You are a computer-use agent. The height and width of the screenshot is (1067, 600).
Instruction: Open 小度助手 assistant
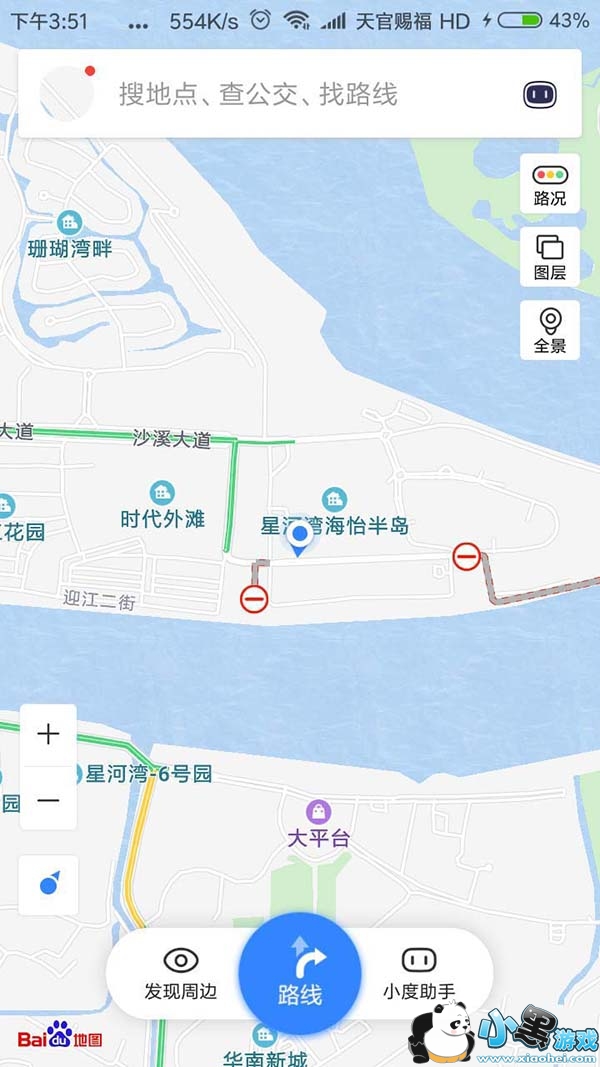(x=418, y=973)
